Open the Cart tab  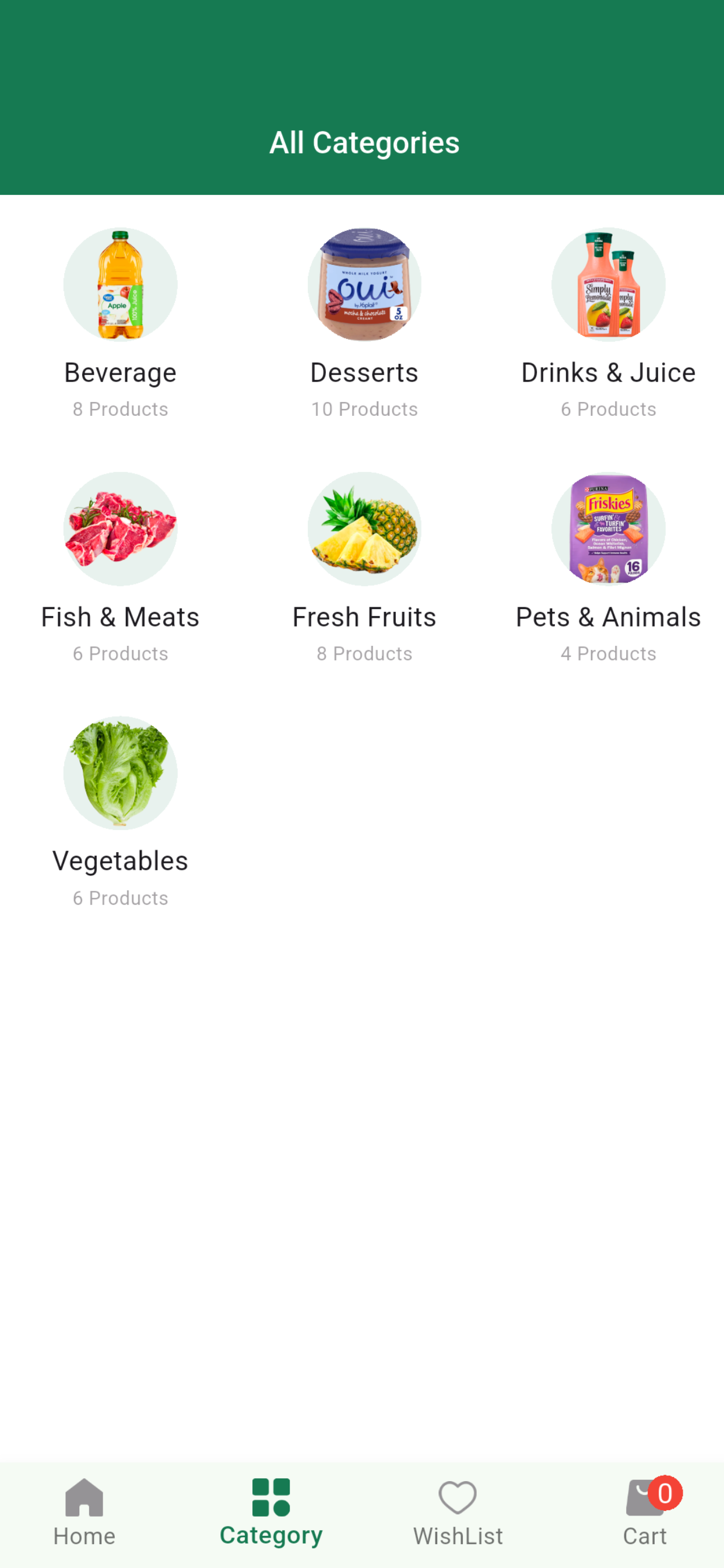click(645, 1513)
